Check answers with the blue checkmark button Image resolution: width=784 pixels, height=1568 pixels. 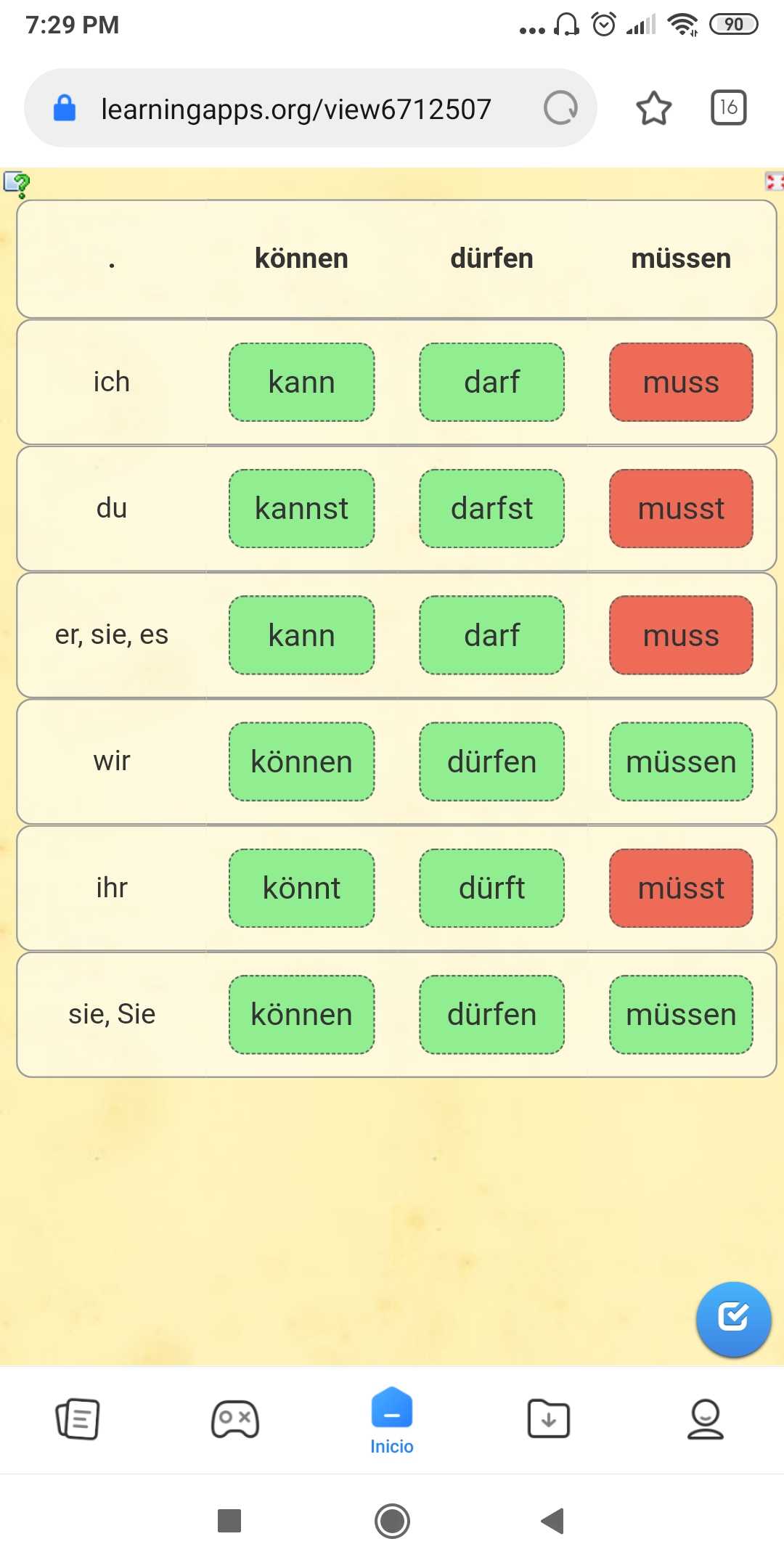[x=733, y=1318]
